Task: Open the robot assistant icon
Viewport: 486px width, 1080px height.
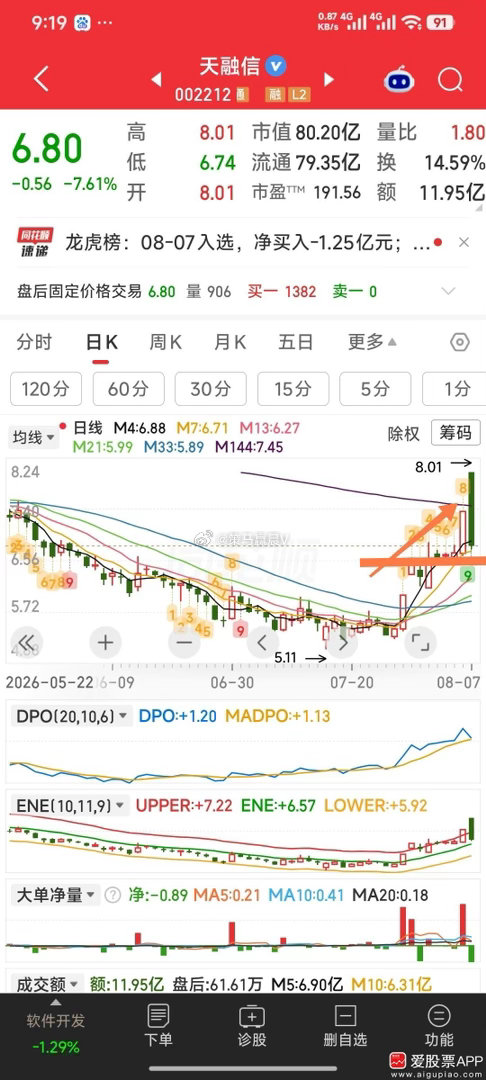Action: (399, 81)
